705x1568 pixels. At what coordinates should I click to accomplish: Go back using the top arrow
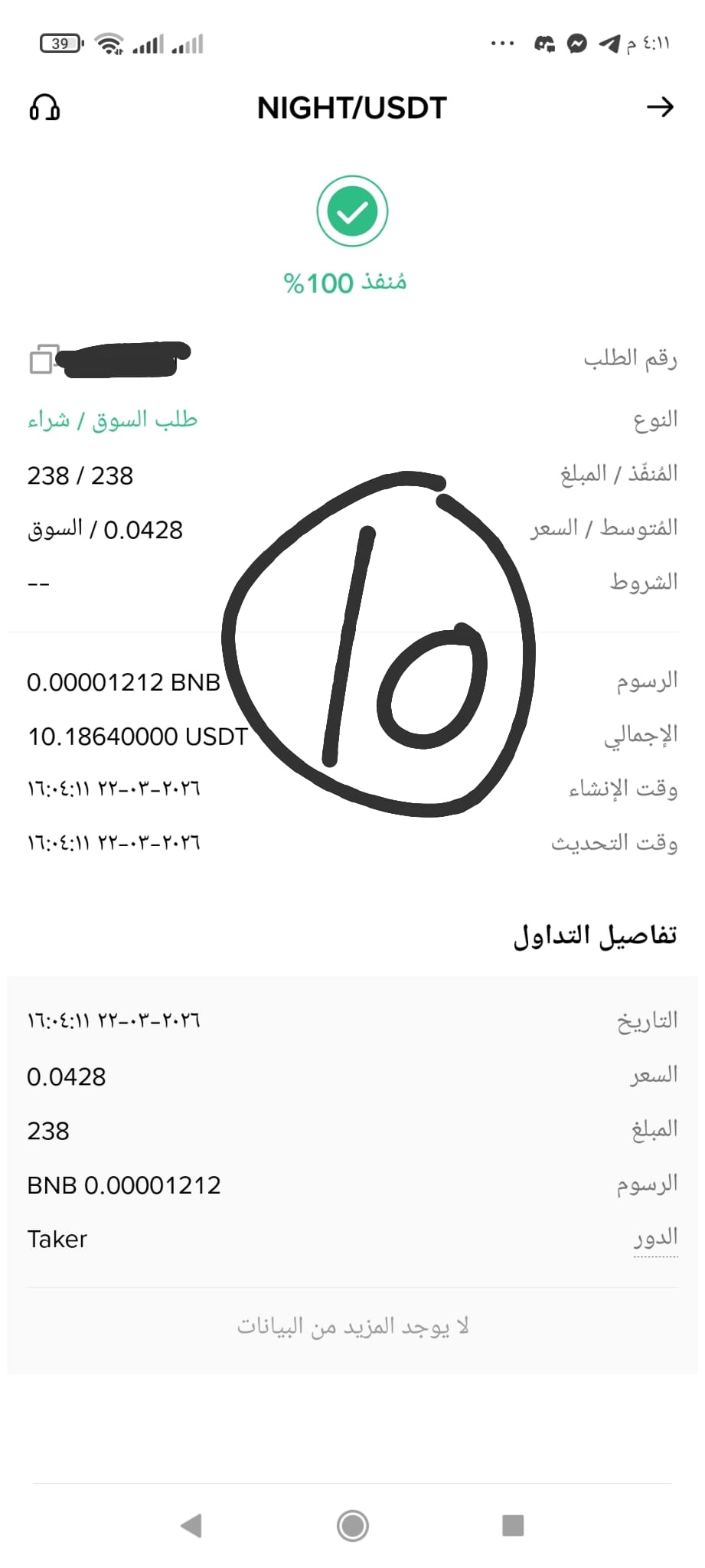(x=660, y=107)
